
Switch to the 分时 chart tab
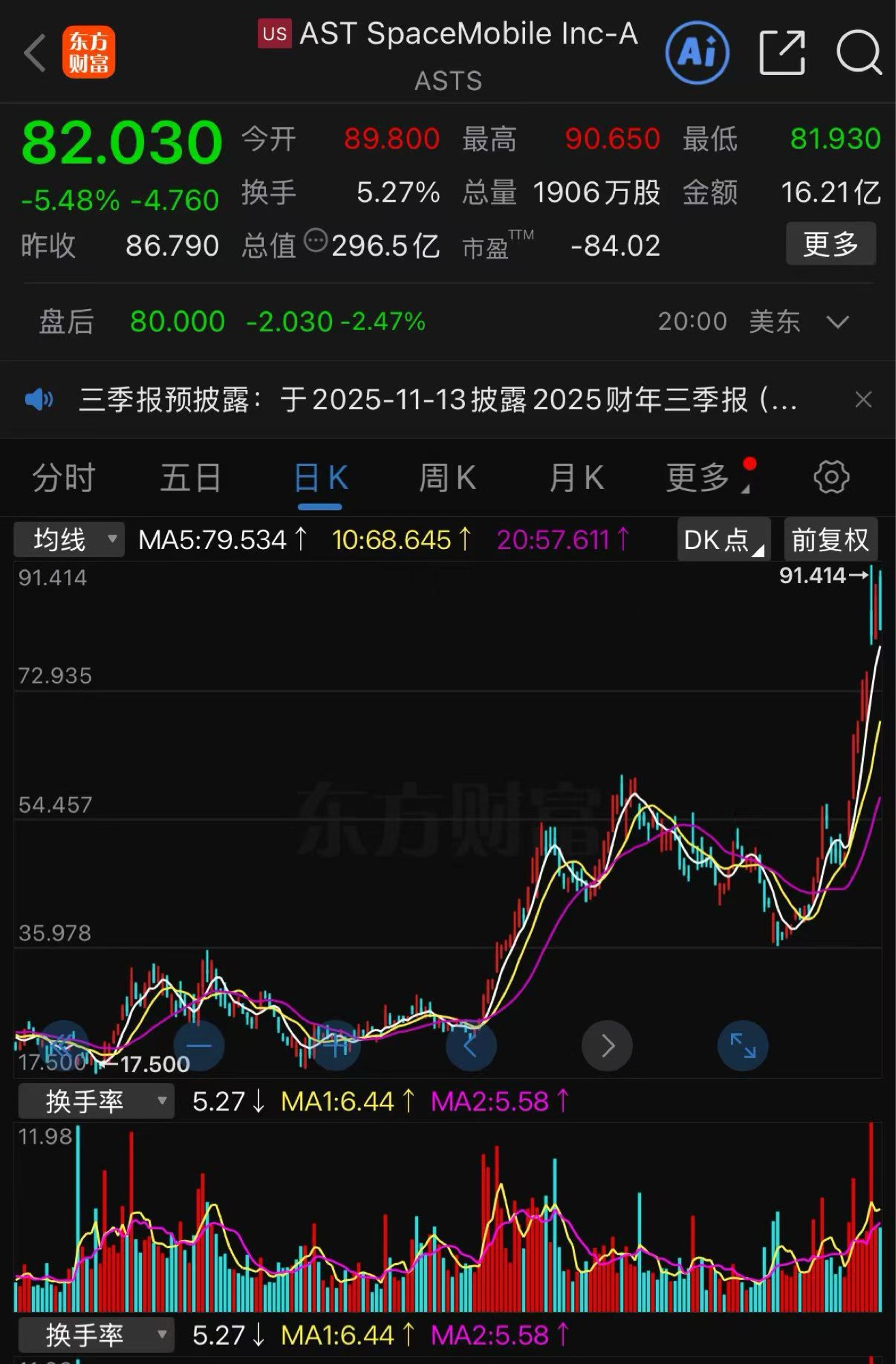(63, 477)
